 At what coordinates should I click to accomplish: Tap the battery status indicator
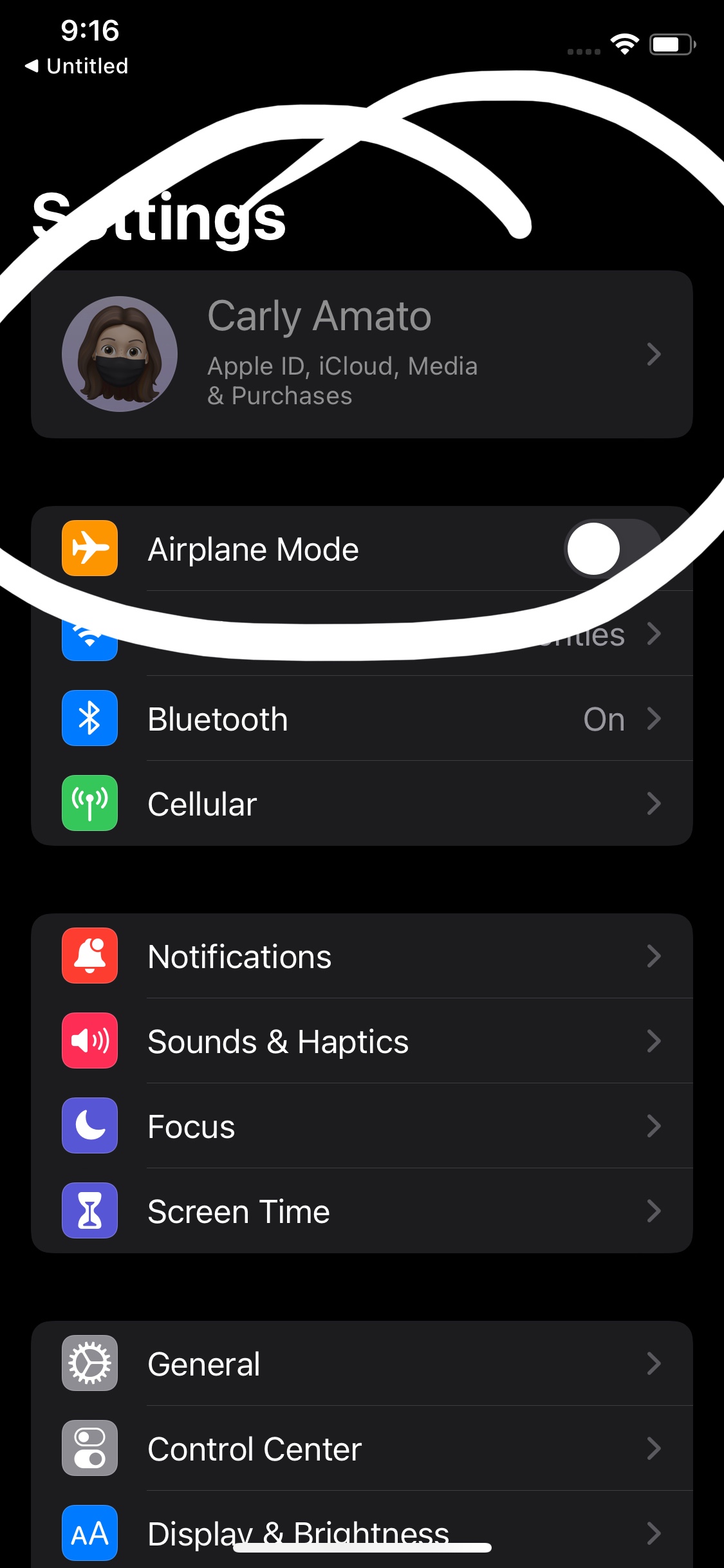[x=669, y=44]
